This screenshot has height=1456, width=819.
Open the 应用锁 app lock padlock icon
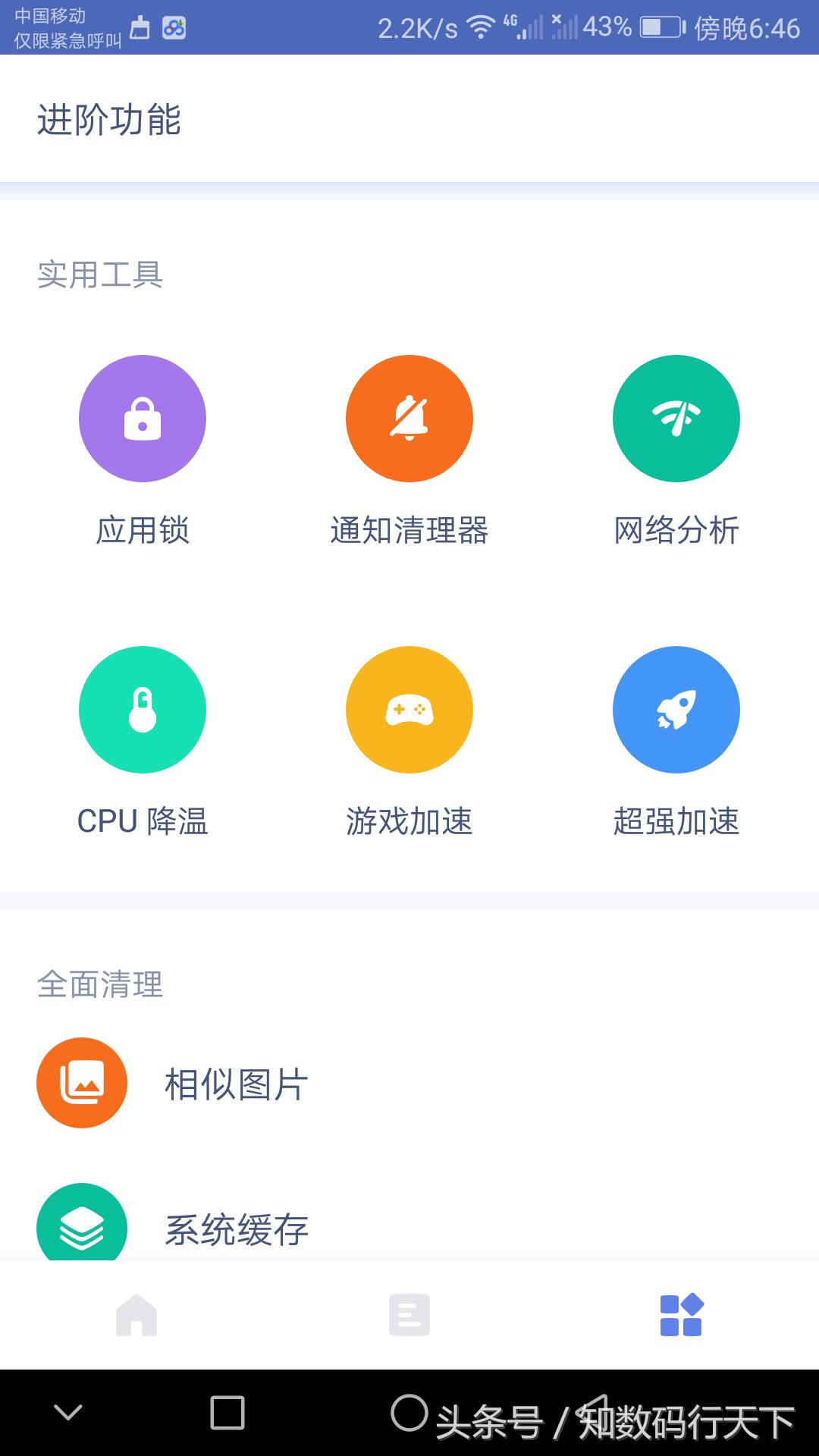point(142,419)
